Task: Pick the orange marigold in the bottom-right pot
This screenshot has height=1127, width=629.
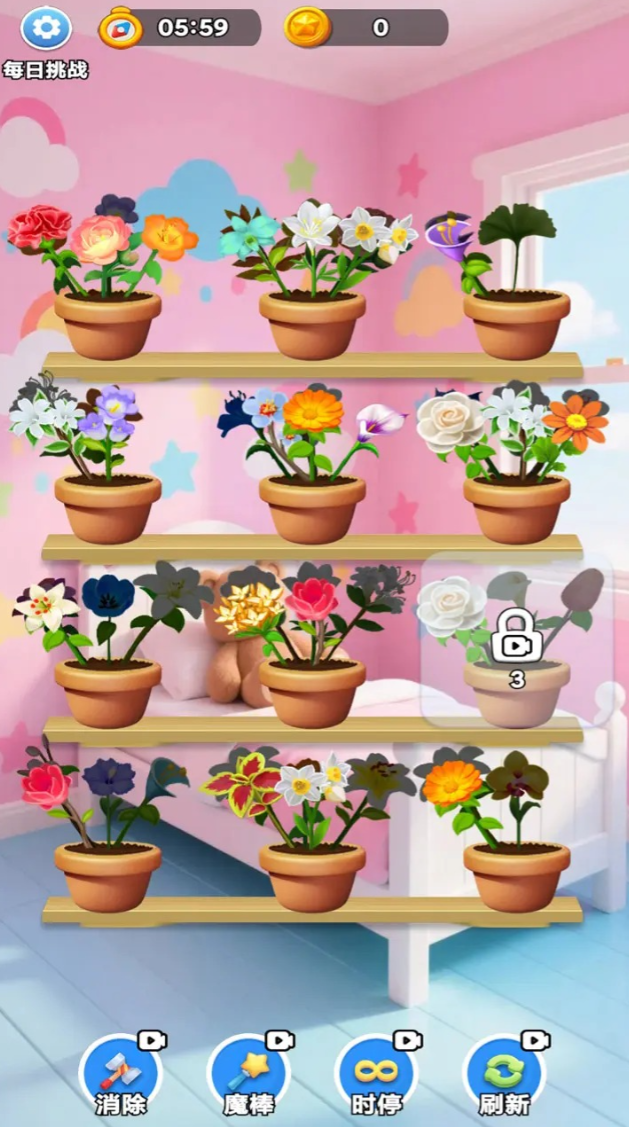Action: (x=452, y=783)
